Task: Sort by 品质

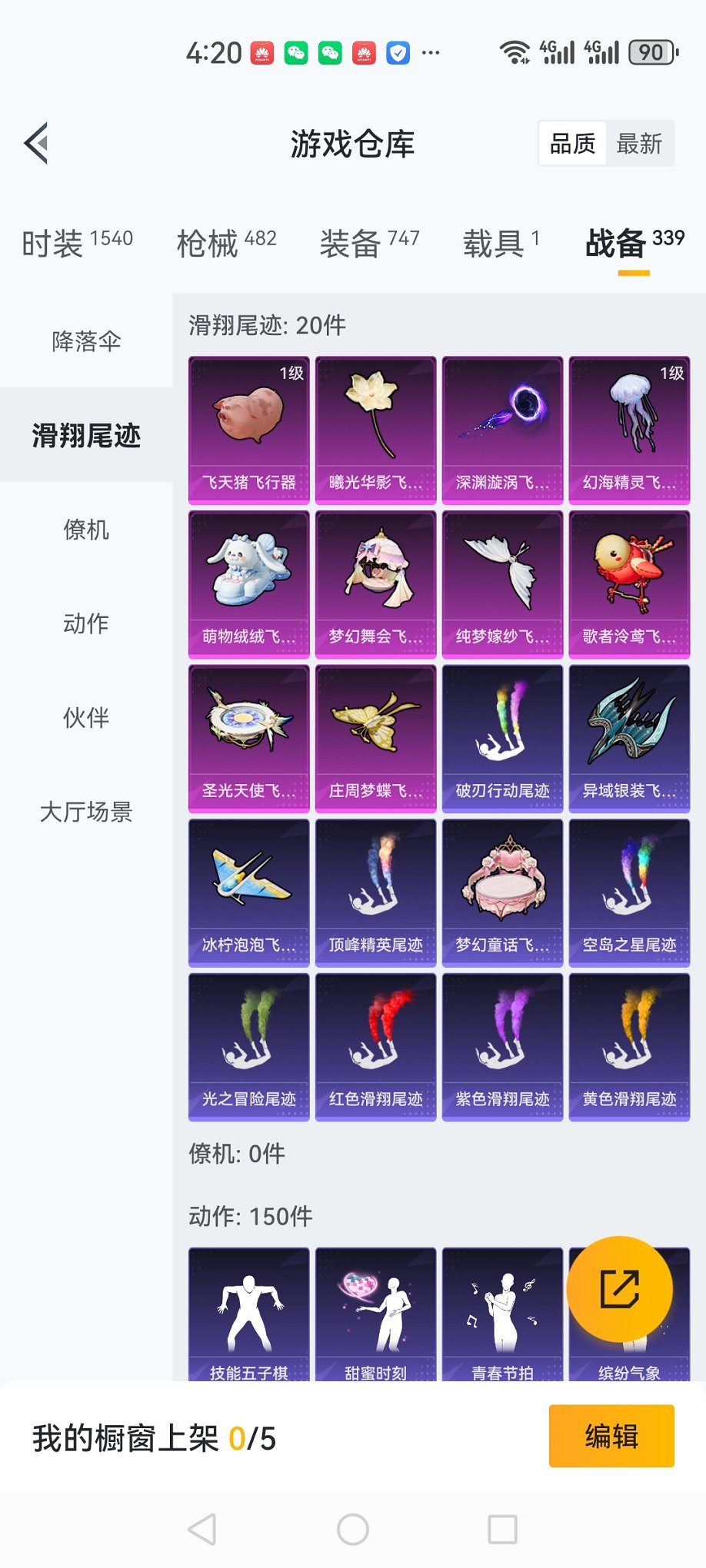Action: click(x=572, y=144)
